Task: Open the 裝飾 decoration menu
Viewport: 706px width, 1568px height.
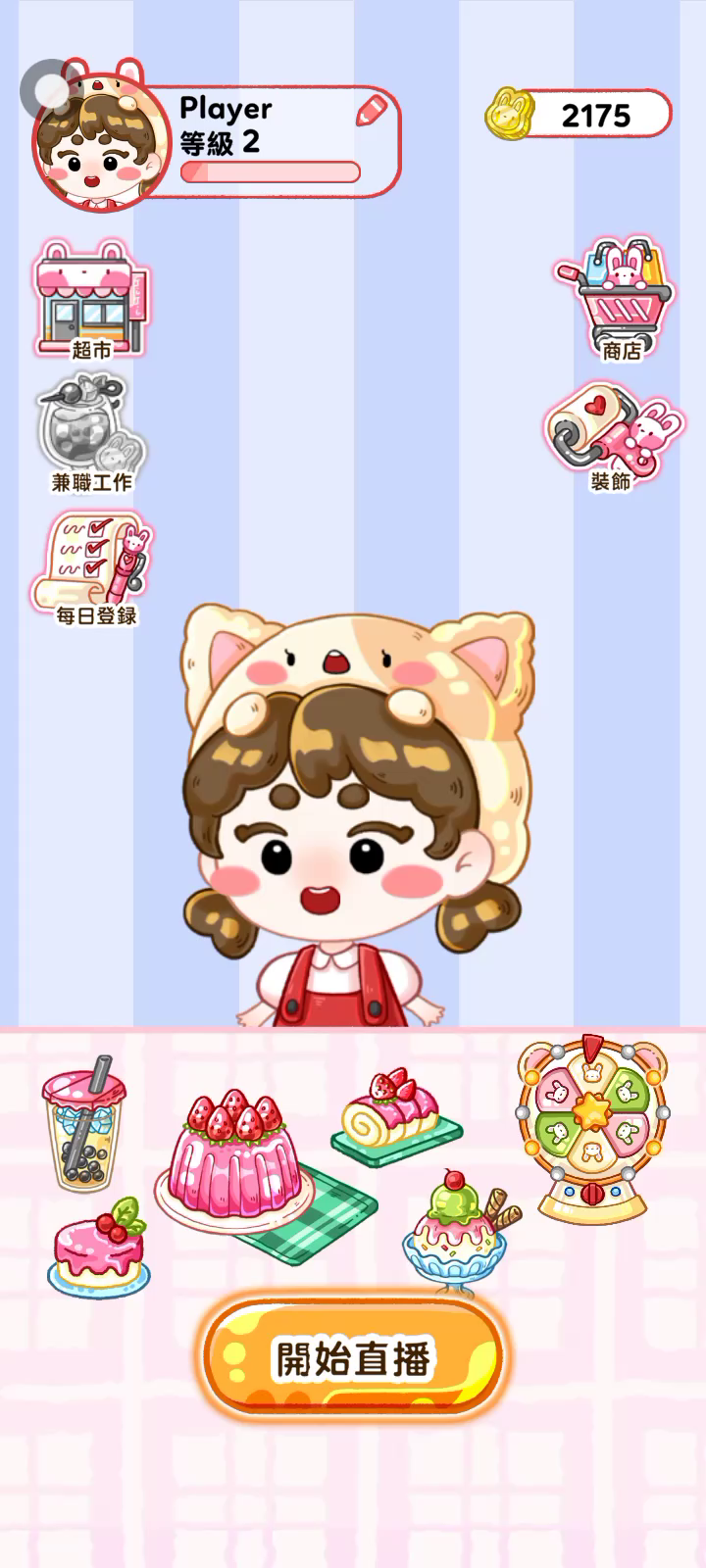Action: pyautogui.click(x=613, y=433)
